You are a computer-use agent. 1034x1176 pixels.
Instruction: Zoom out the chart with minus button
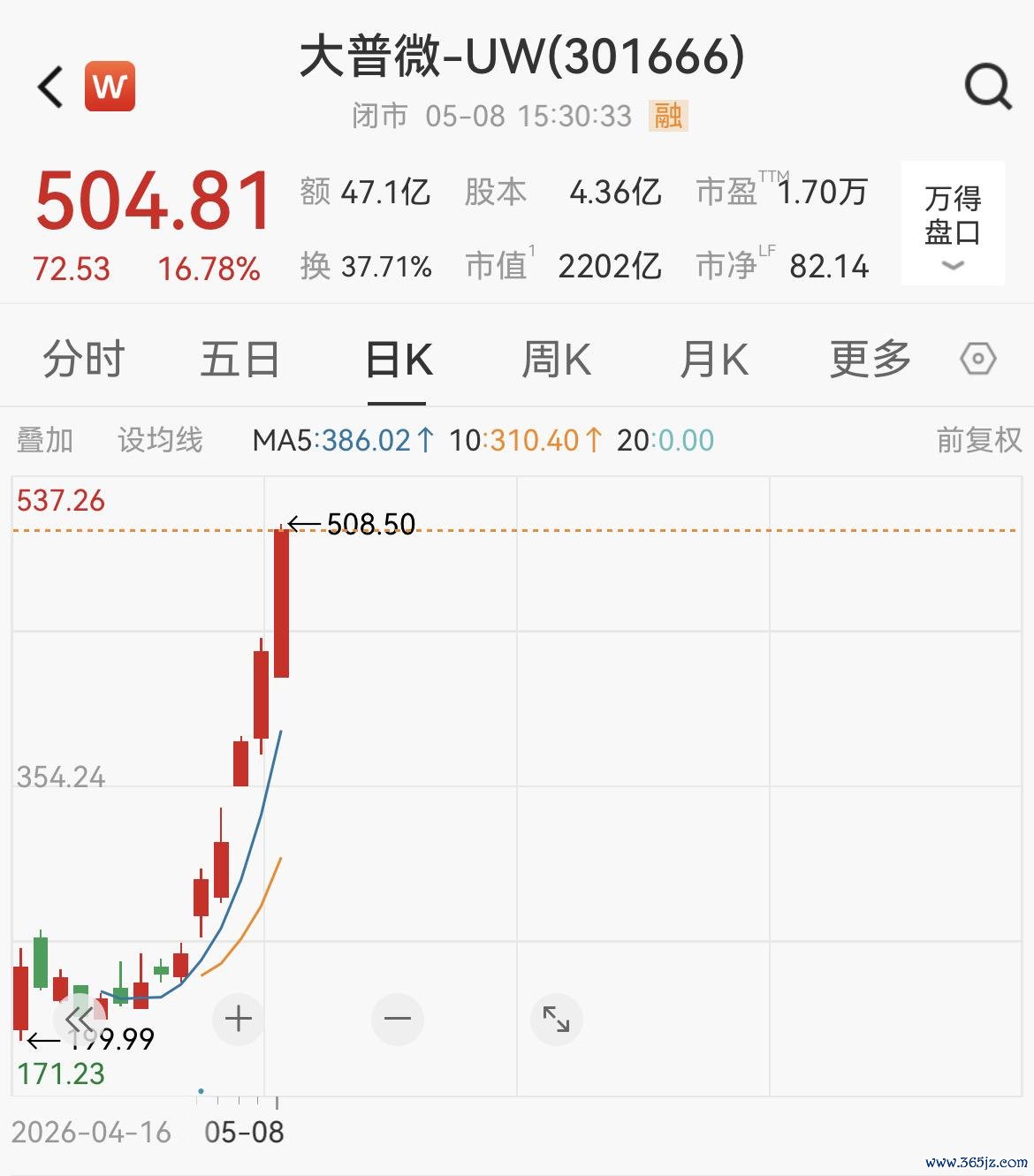click(x=398, y=1019)
